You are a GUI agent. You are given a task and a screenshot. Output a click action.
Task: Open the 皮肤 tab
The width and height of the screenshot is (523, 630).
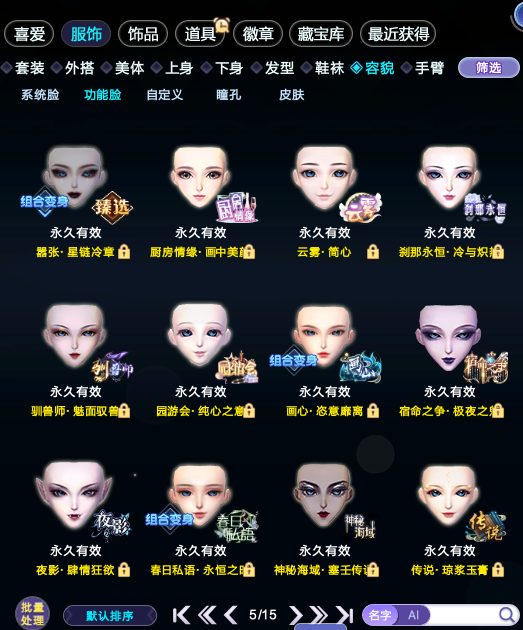tap(292, 95)
